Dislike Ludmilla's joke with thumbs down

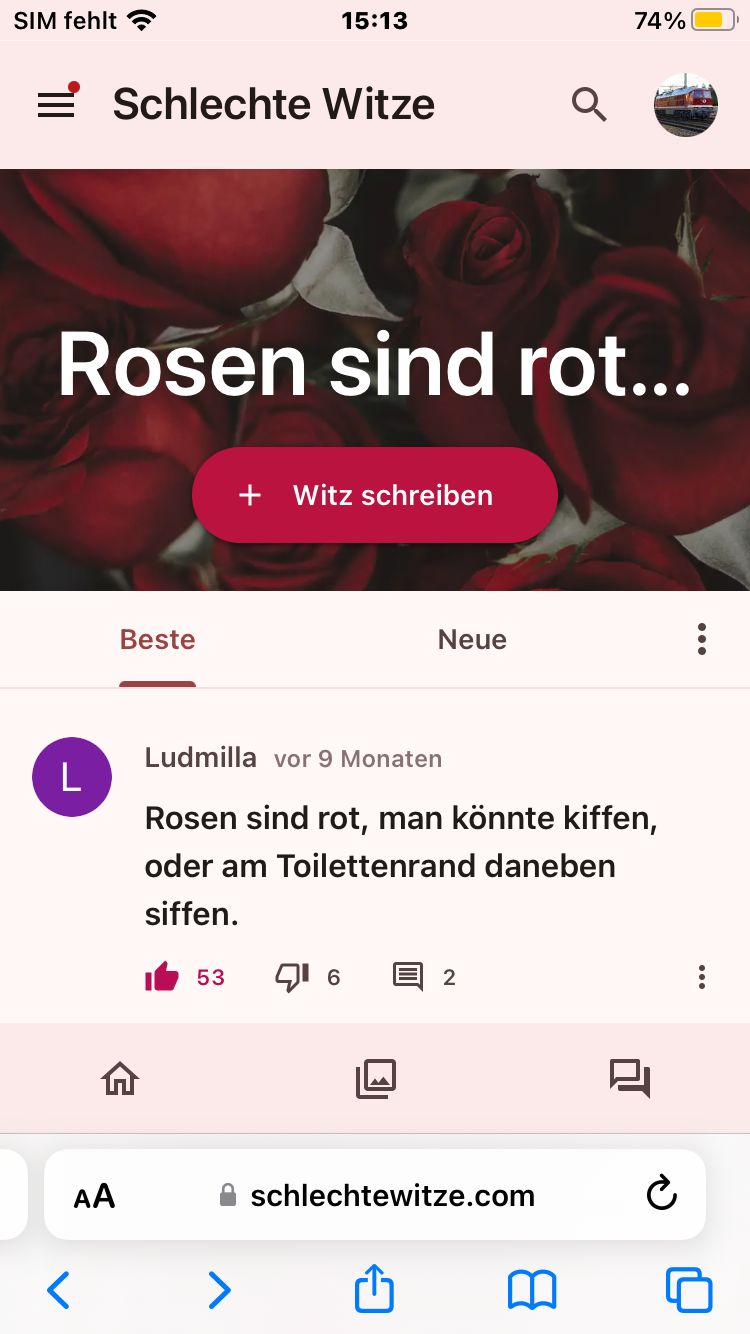coord(292,977)
